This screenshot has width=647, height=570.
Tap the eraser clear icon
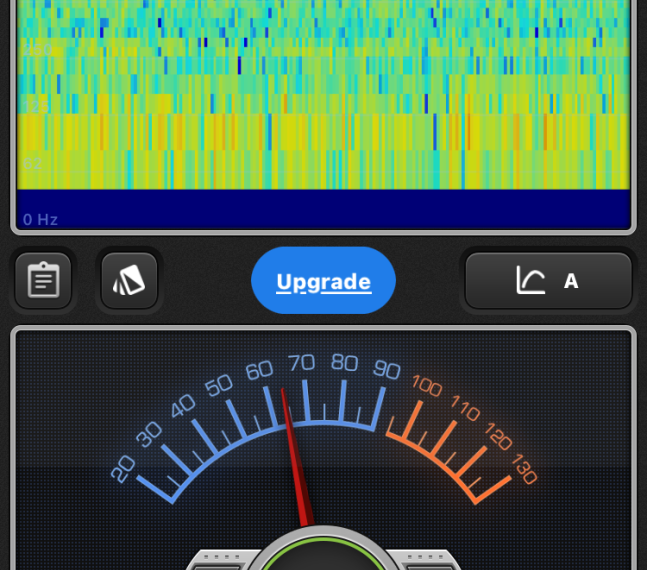pyautogui.click(x=129, y=281)
